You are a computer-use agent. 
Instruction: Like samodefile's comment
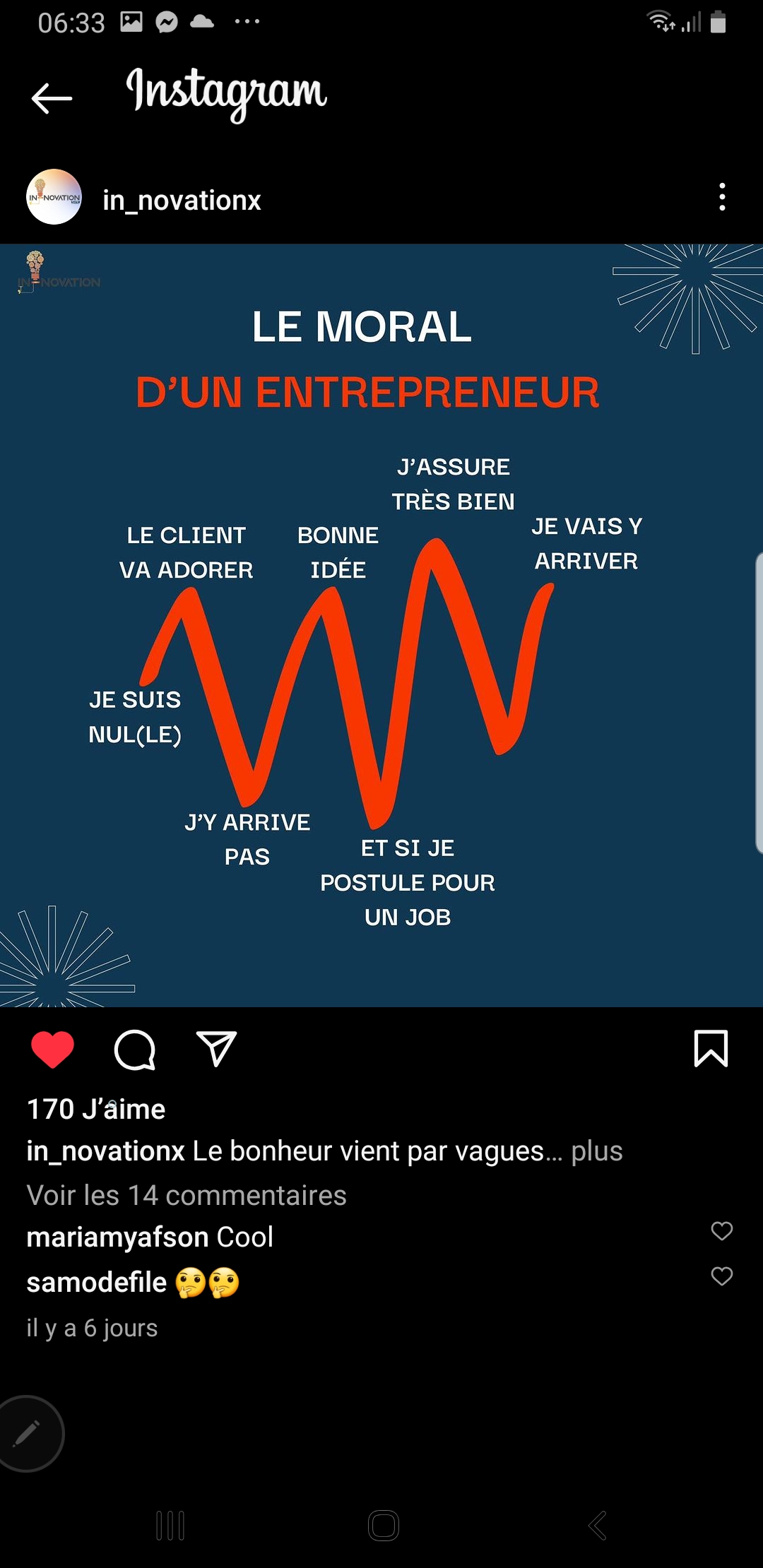point(721,1276)
